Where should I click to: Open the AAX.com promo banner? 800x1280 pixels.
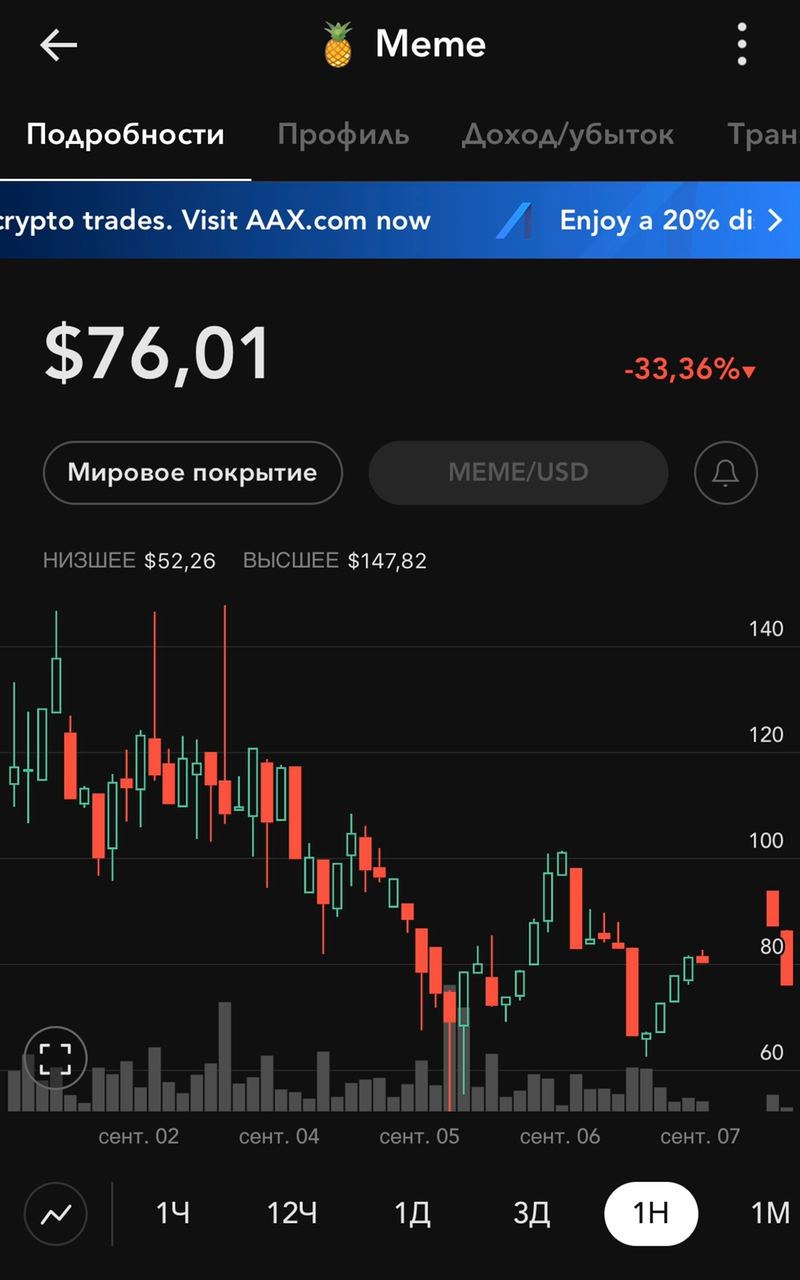[400, 220]
